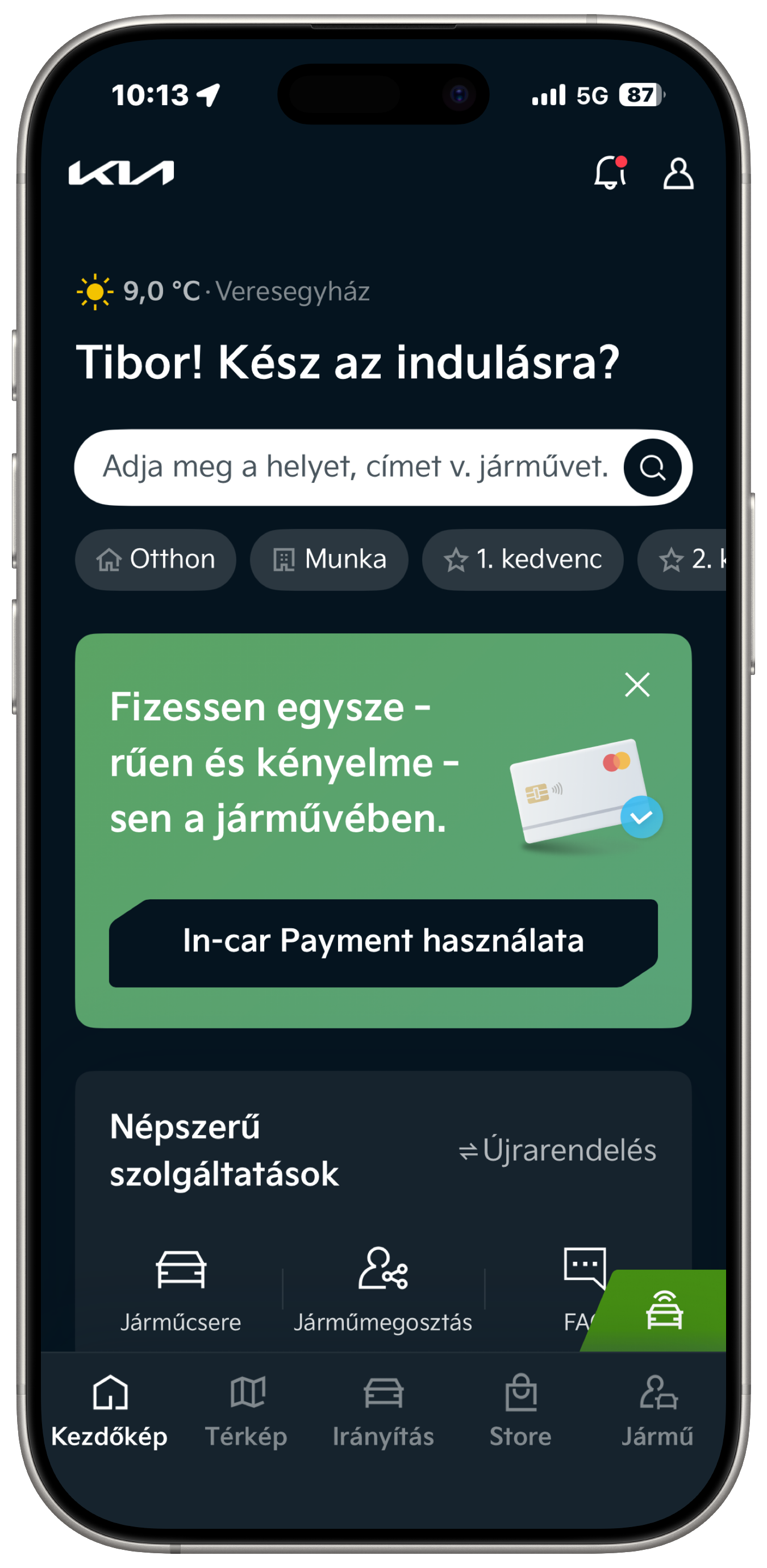Open the notifications bell

tap(610, 173)
